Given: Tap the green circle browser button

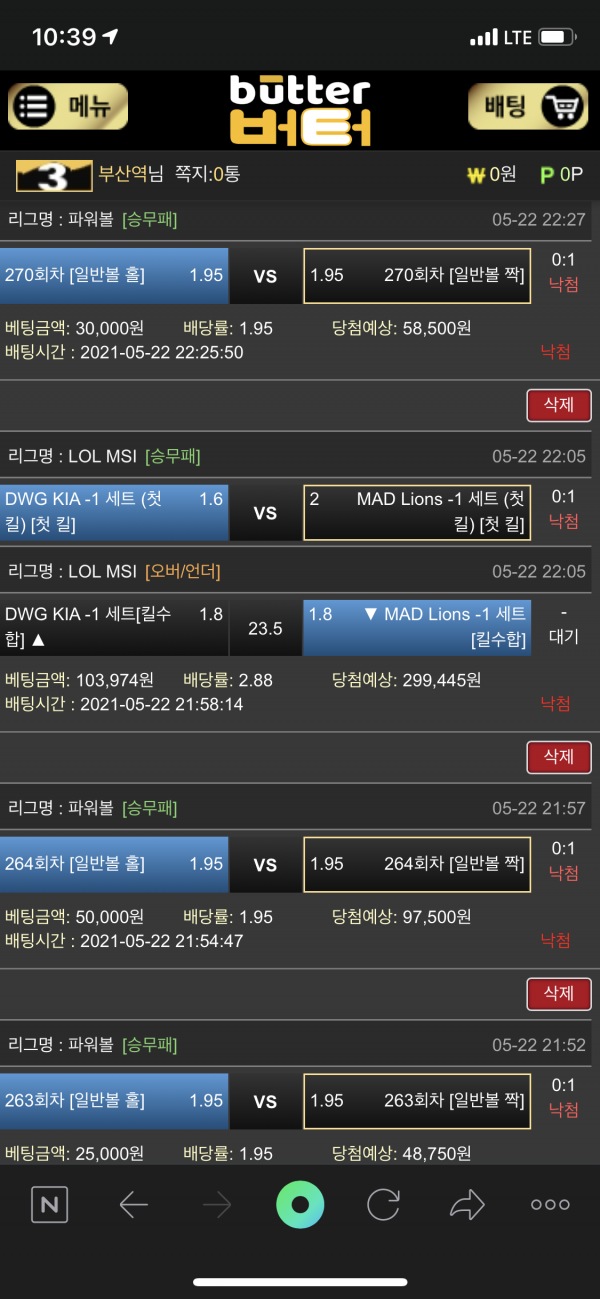Looking at the screenshot, I should tap(300, 1205).
